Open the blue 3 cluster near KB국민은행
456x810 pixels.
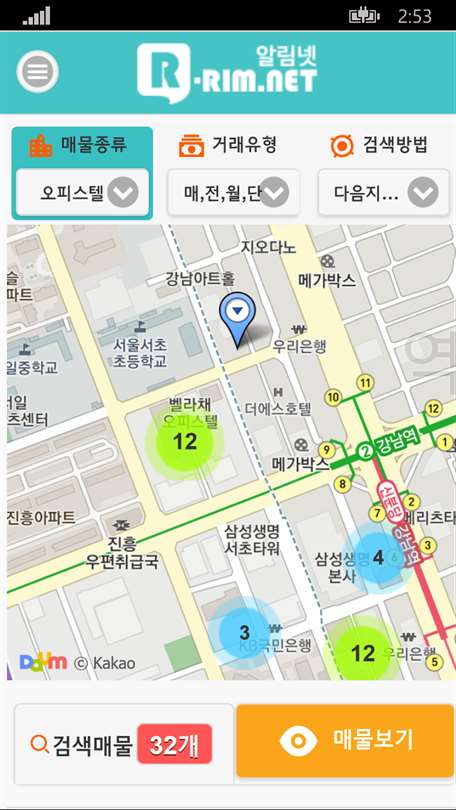(245, 633)
